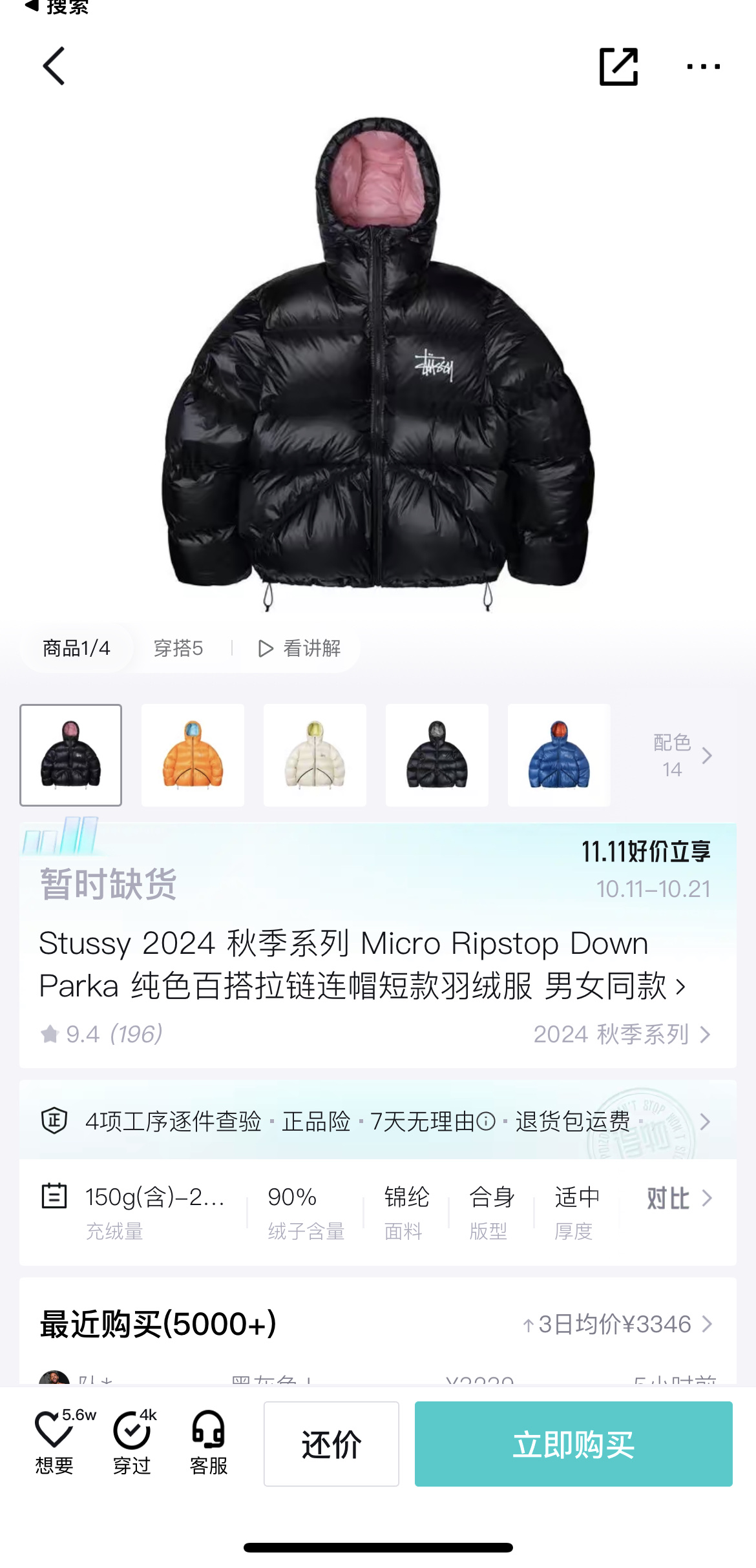View the 3日均价¥3346 price trend

click(617, 1325)
